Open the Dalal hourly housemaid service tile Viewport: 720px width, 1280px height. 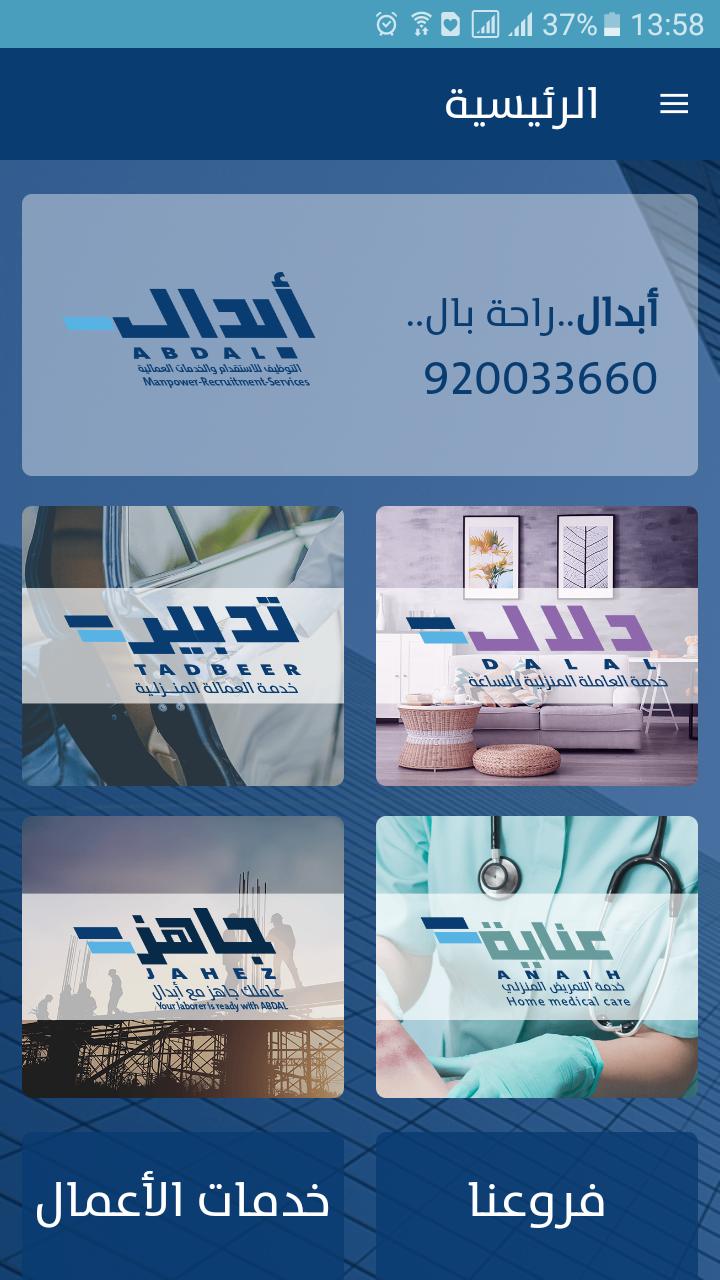click(x=537, y=646)
